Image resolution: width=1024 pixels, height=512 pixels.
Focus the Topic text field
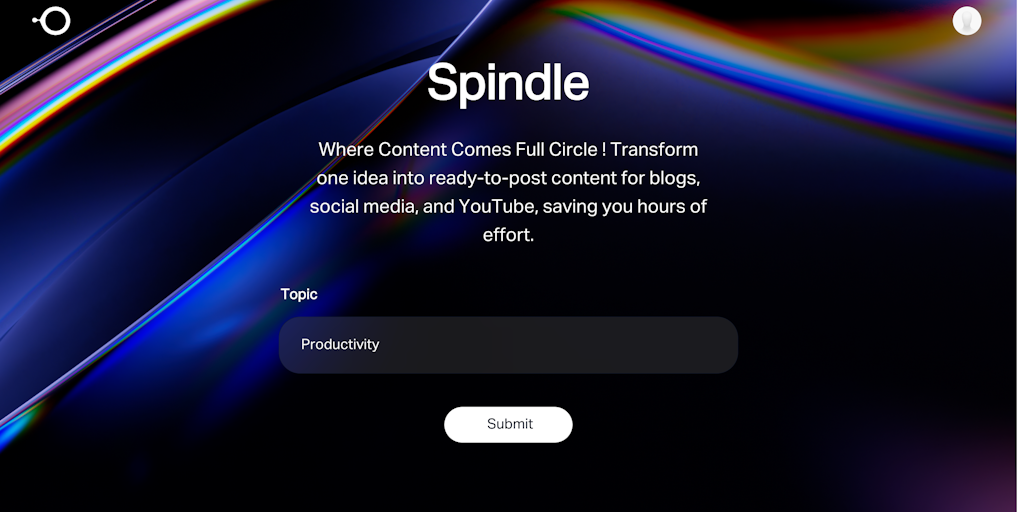(508, 345)
